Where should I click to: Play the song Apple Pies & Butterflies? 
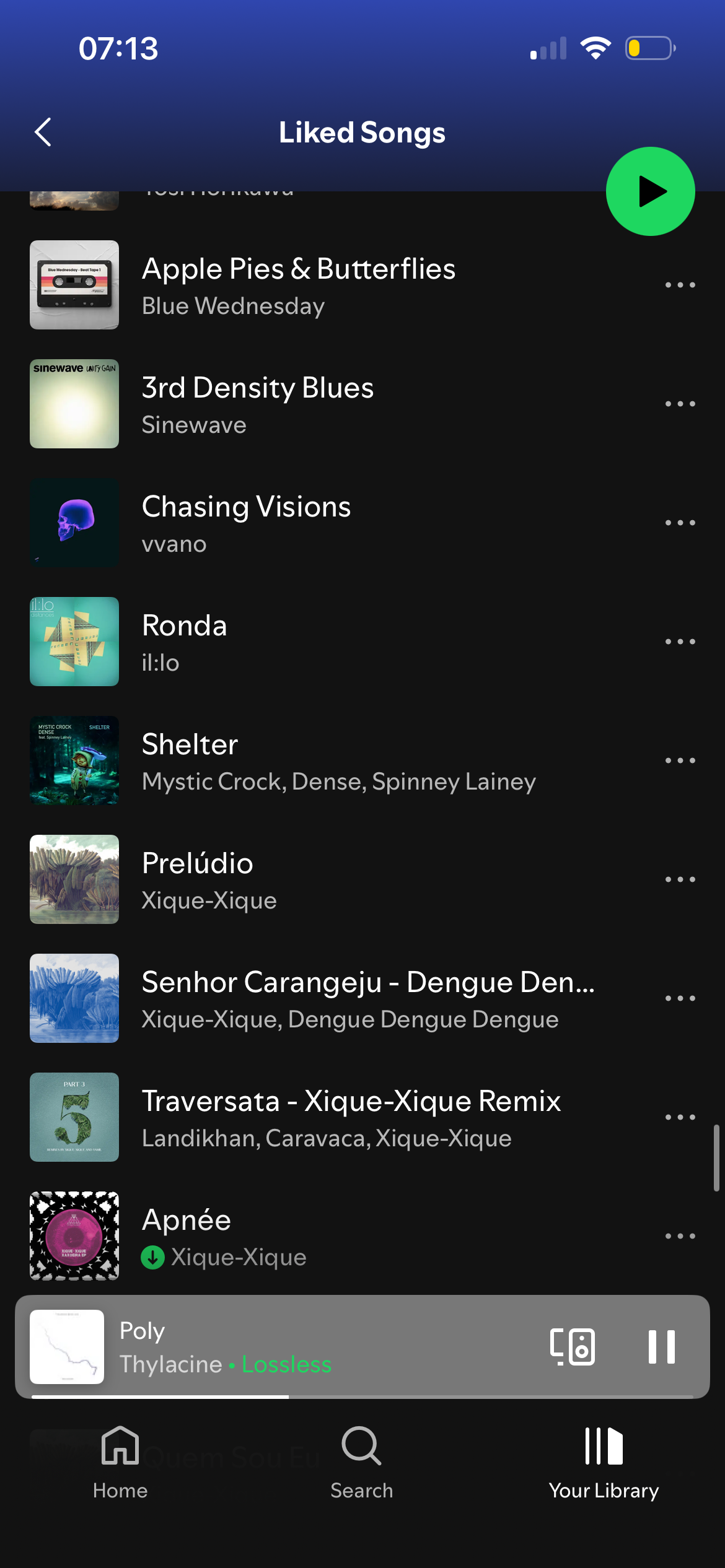(x=297, y=285)
